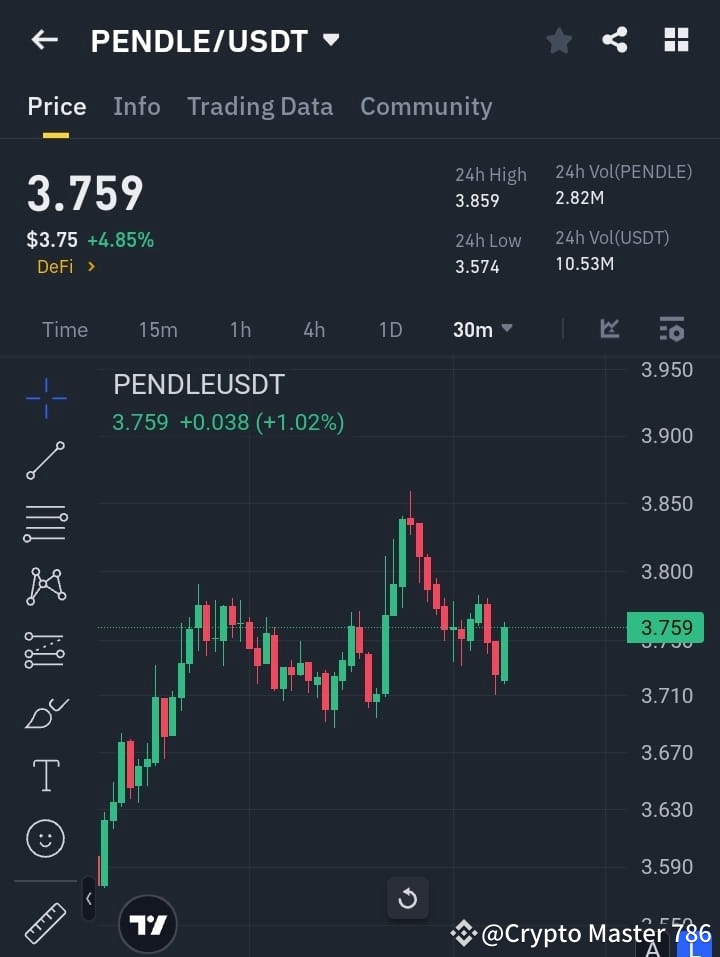Select the text annotation tool

(44, 774)
